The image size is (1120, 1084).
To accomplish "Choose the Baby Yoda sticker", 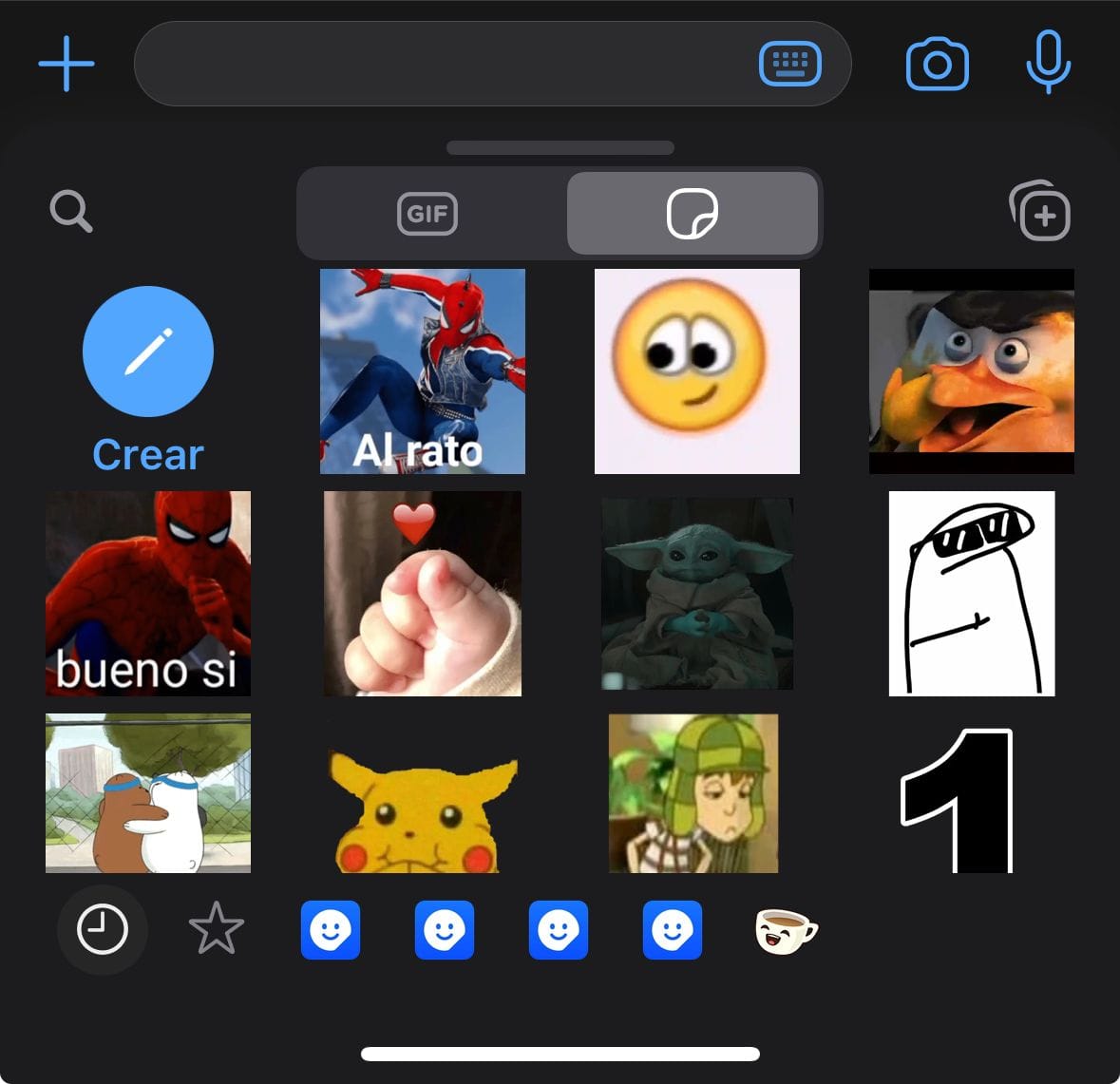I will point(697,594).
